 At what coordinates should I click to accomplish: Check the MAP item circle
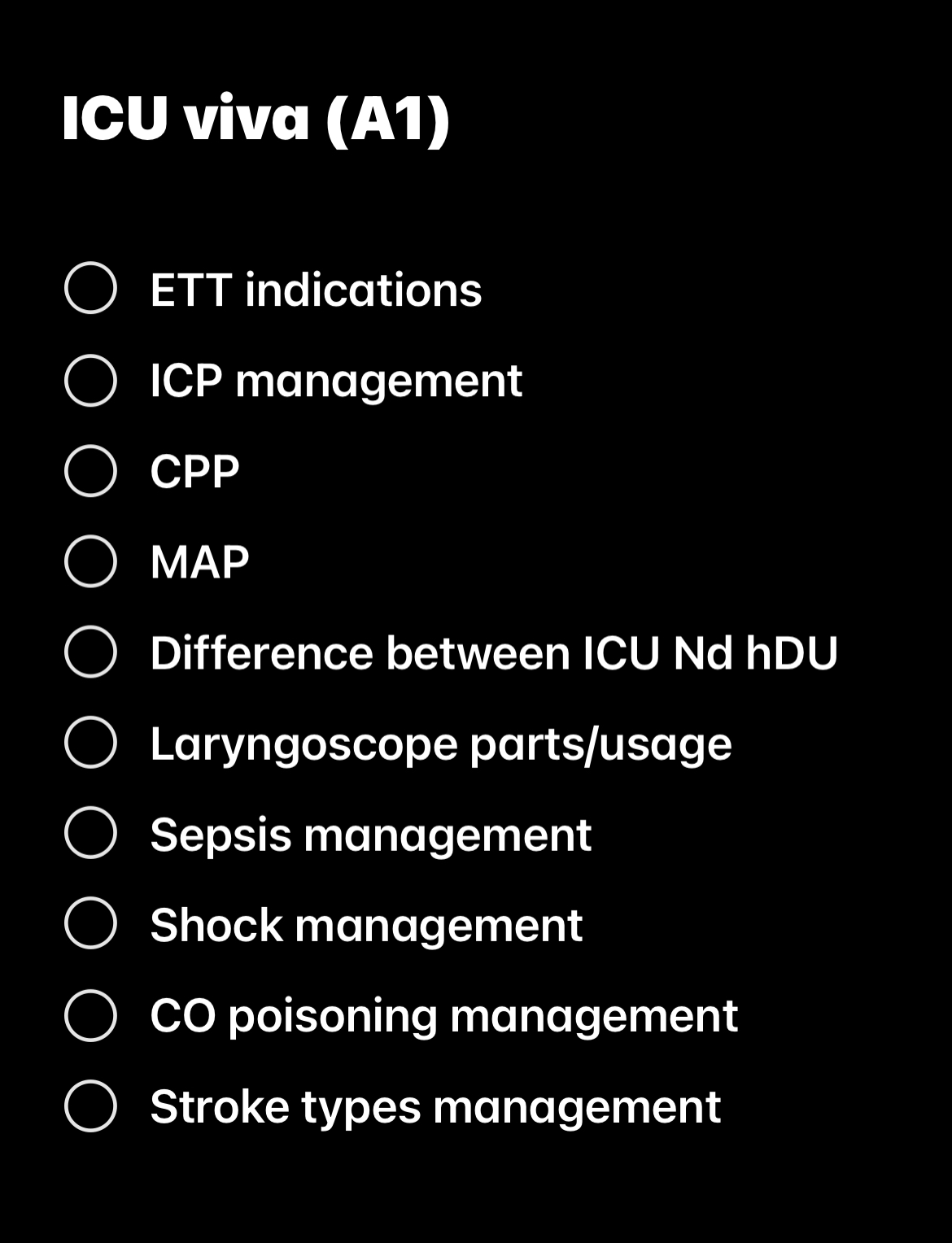click(90, 561)
